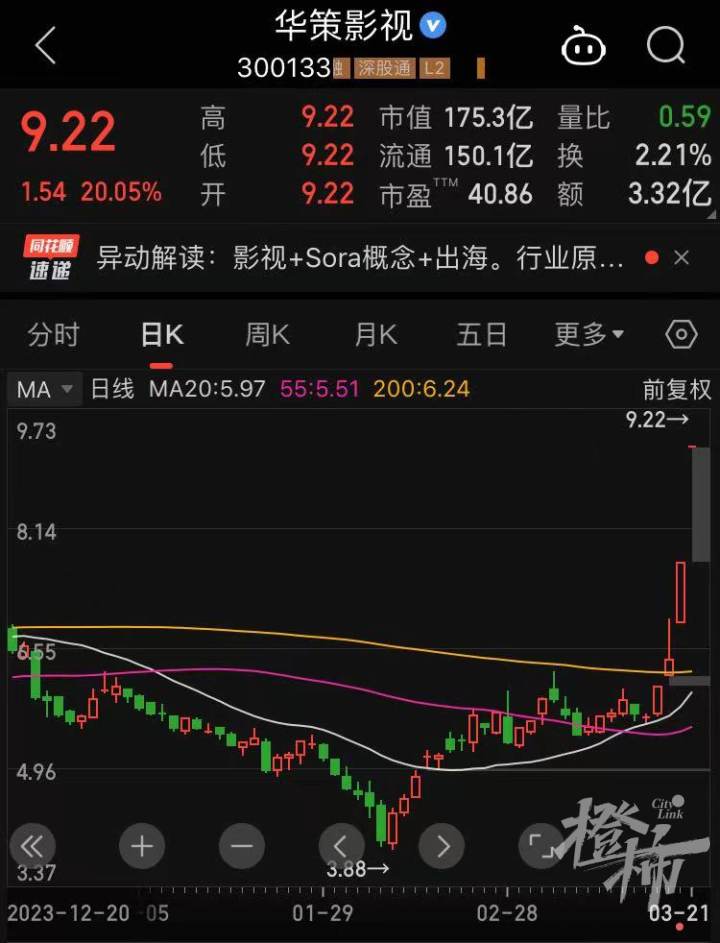
Task: Switch to the 周K tab
Action: tap(267, 334)
